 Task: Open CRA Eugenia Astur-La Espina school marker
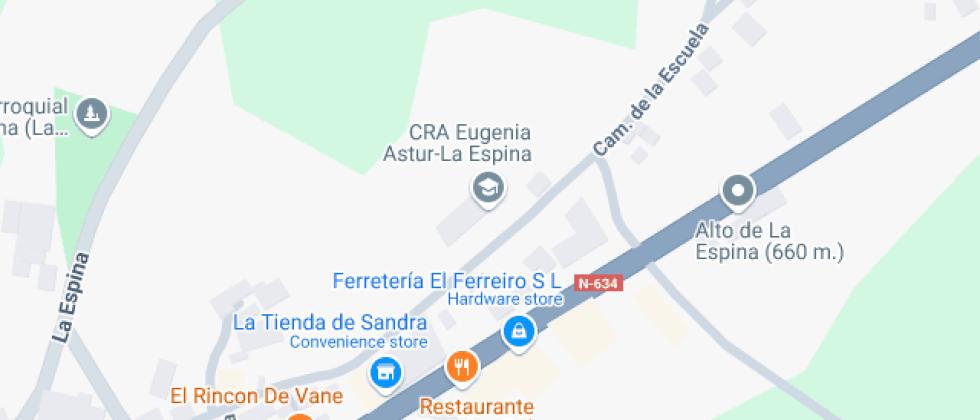tap(487, 186)
